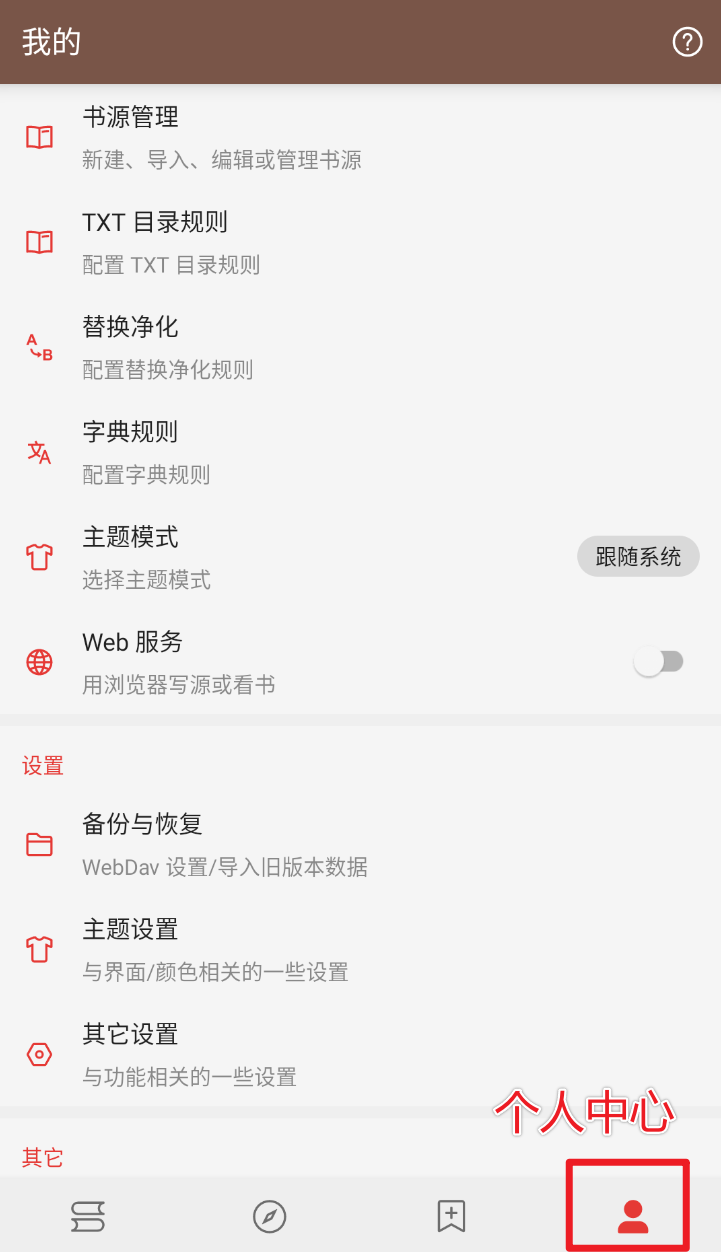721x1252 pixels.
Task: Select the TXT 目录规则 book icon
Action: [x=38, y=242]
